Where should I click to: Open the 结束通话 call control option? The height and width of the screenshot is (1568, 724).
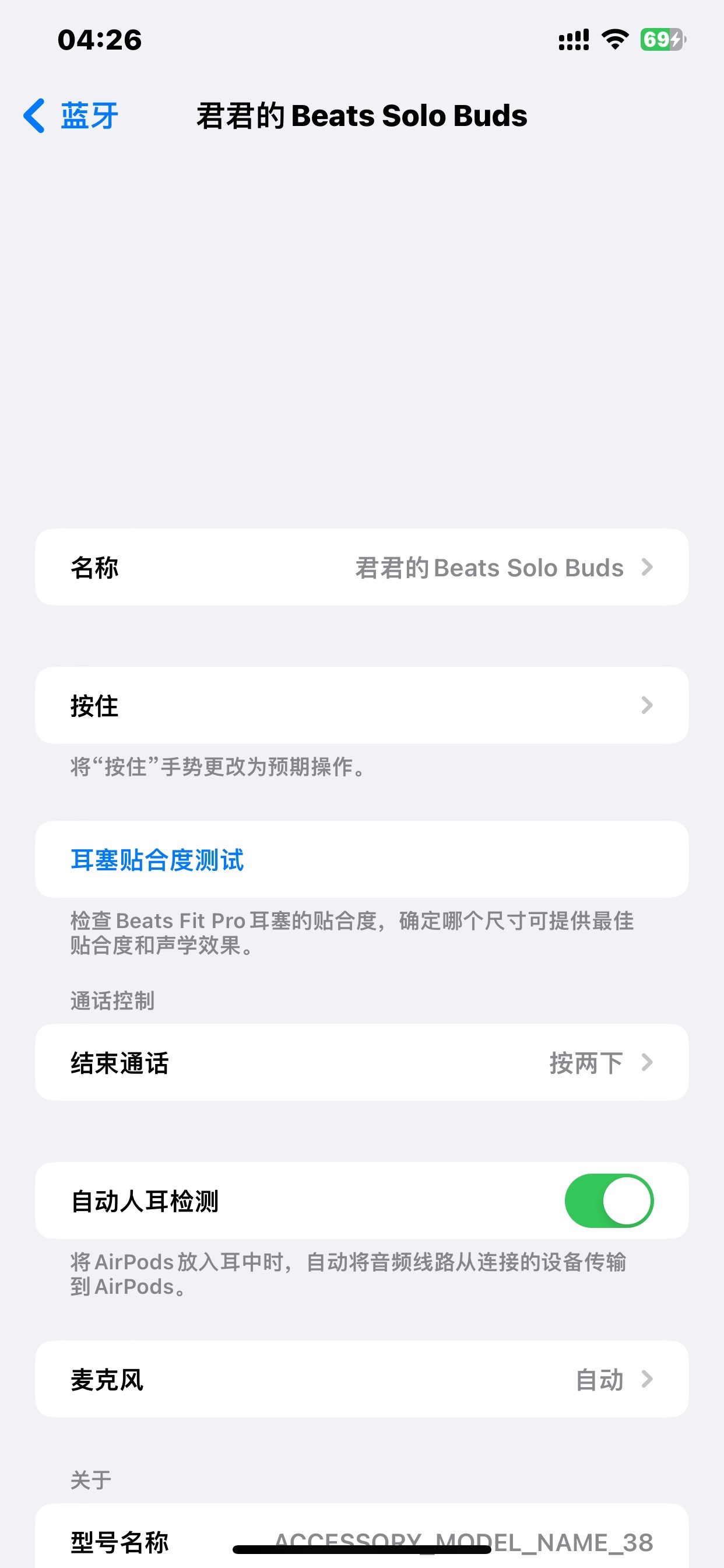[361, 1063]
